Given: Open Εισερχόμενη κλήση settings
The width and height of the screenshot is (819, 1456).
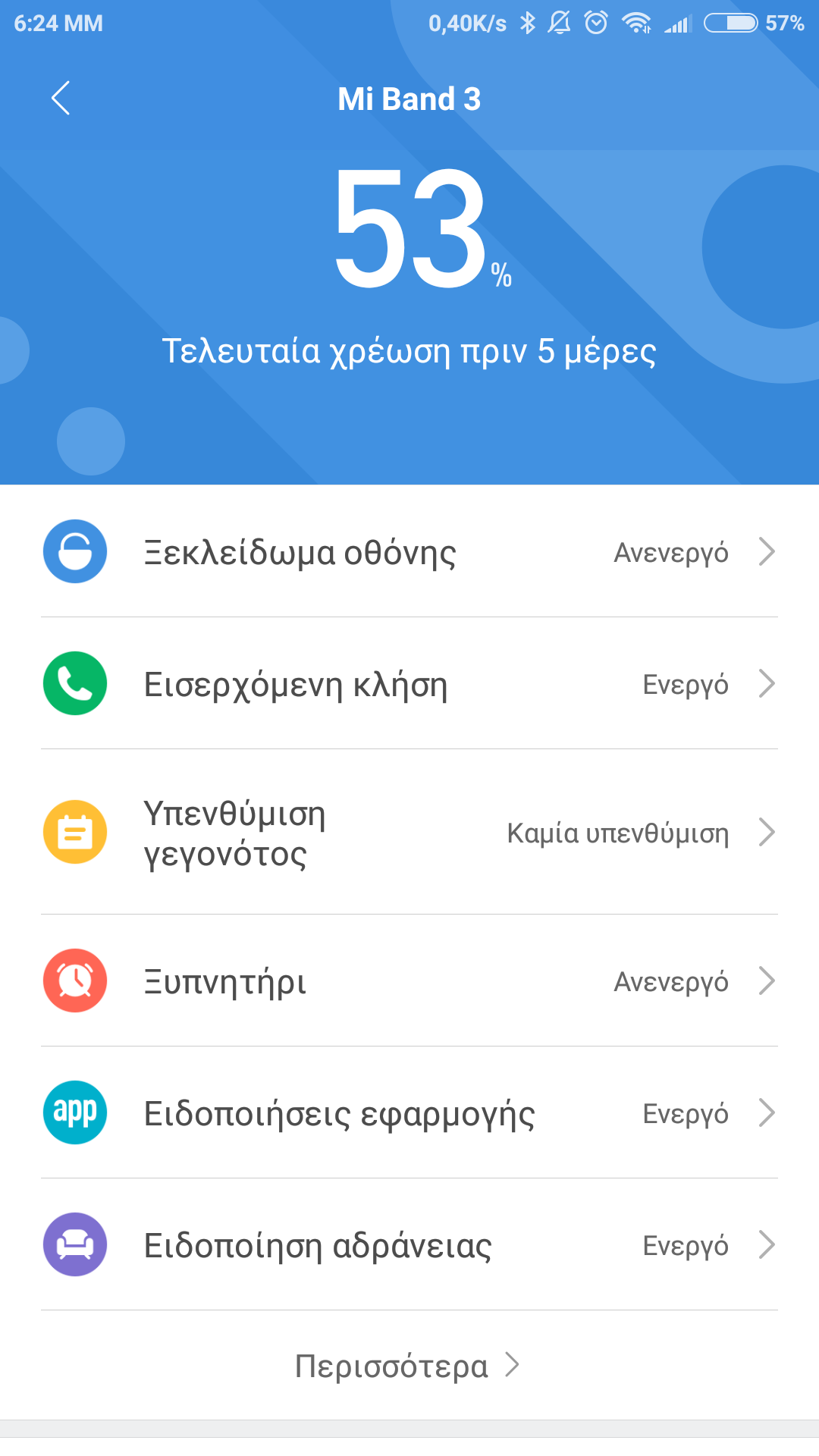Looking at the screenshot, I should (409, 684).
